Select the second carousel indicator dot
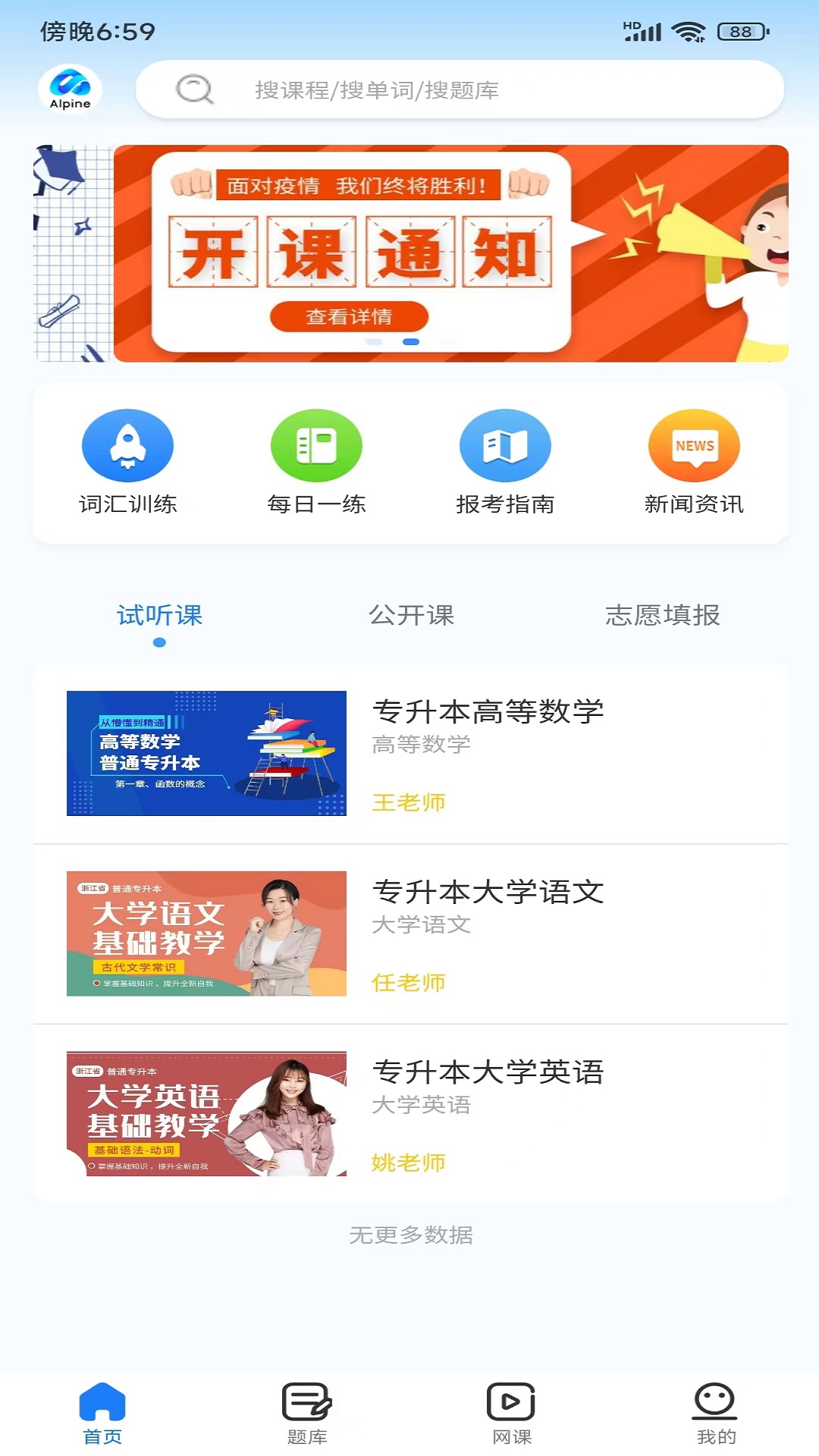This screenshot has width=819, height=1456. tap(410, 343)
